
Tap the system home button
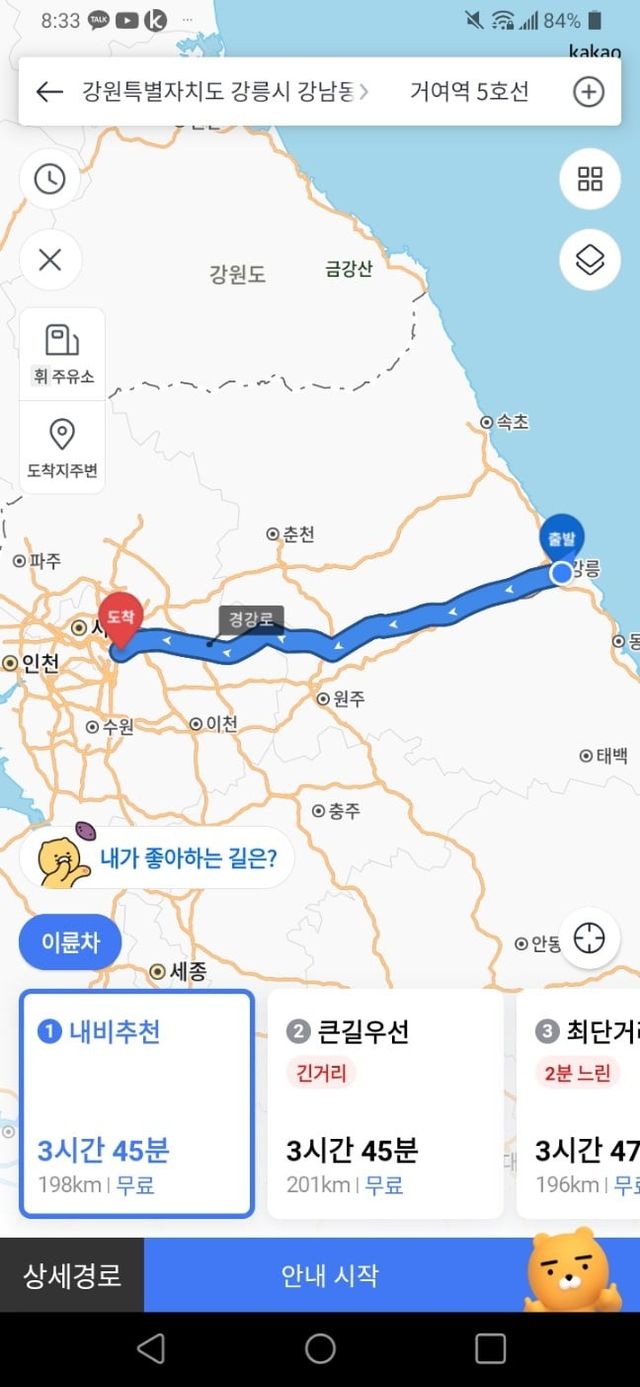point(320,1349)
